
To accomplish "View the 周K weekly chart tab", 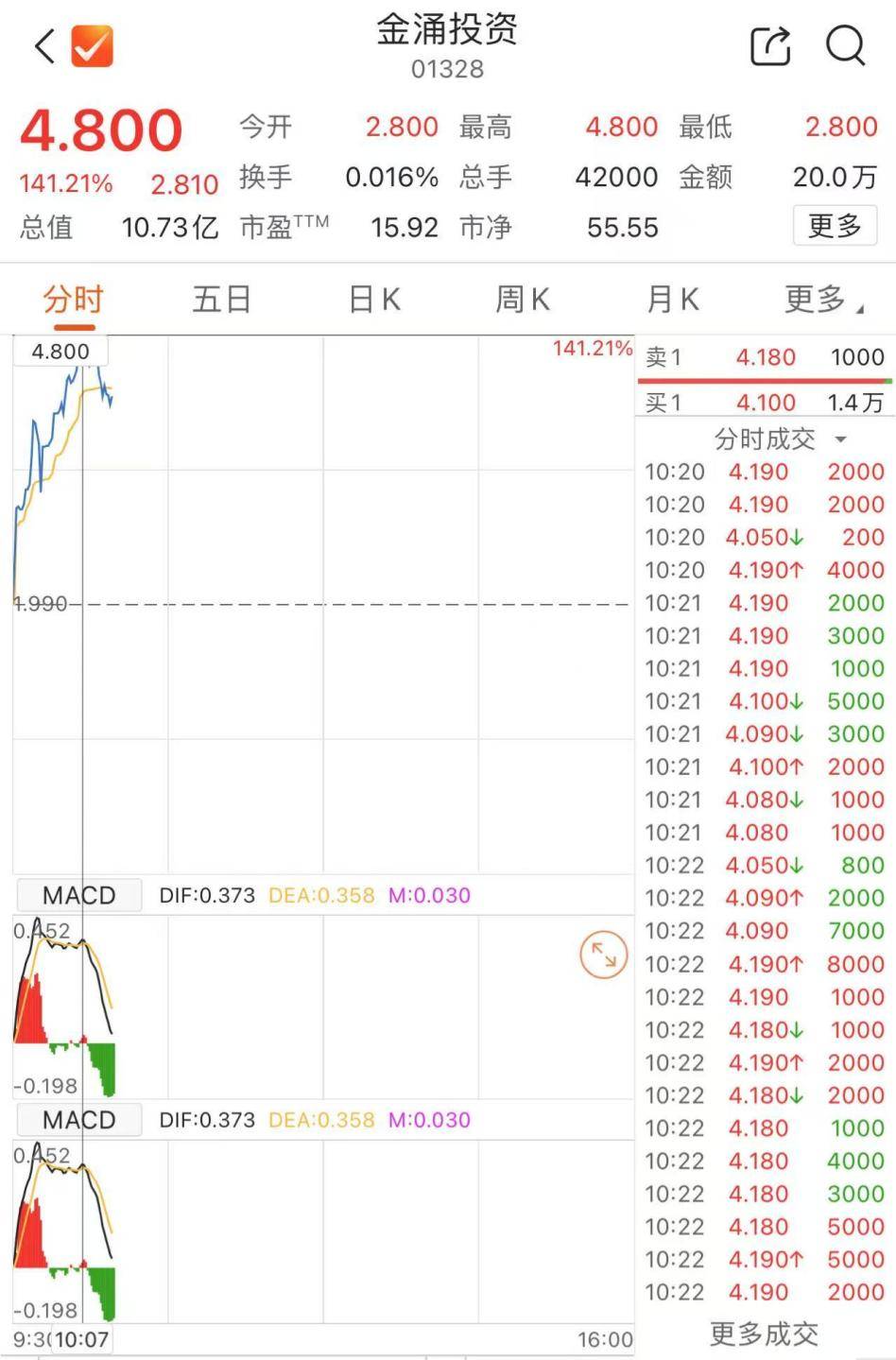I will (x=521, y=299).
